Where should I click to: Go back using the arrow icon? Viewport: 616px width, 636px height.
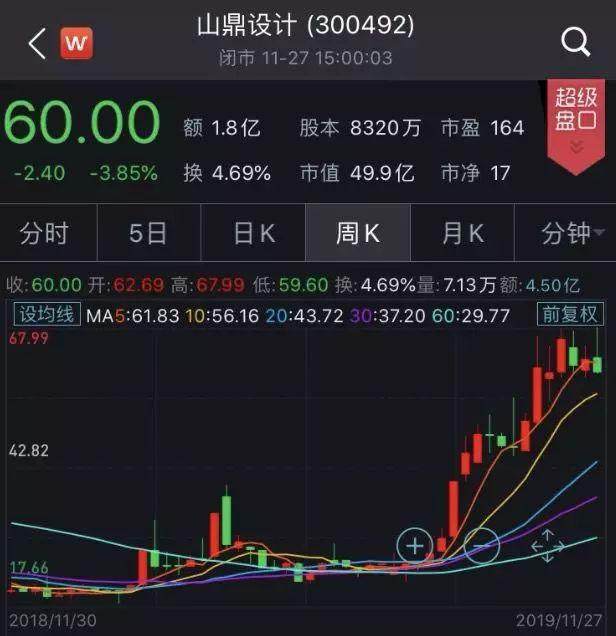pyautogui.click(x=37, y=43)
